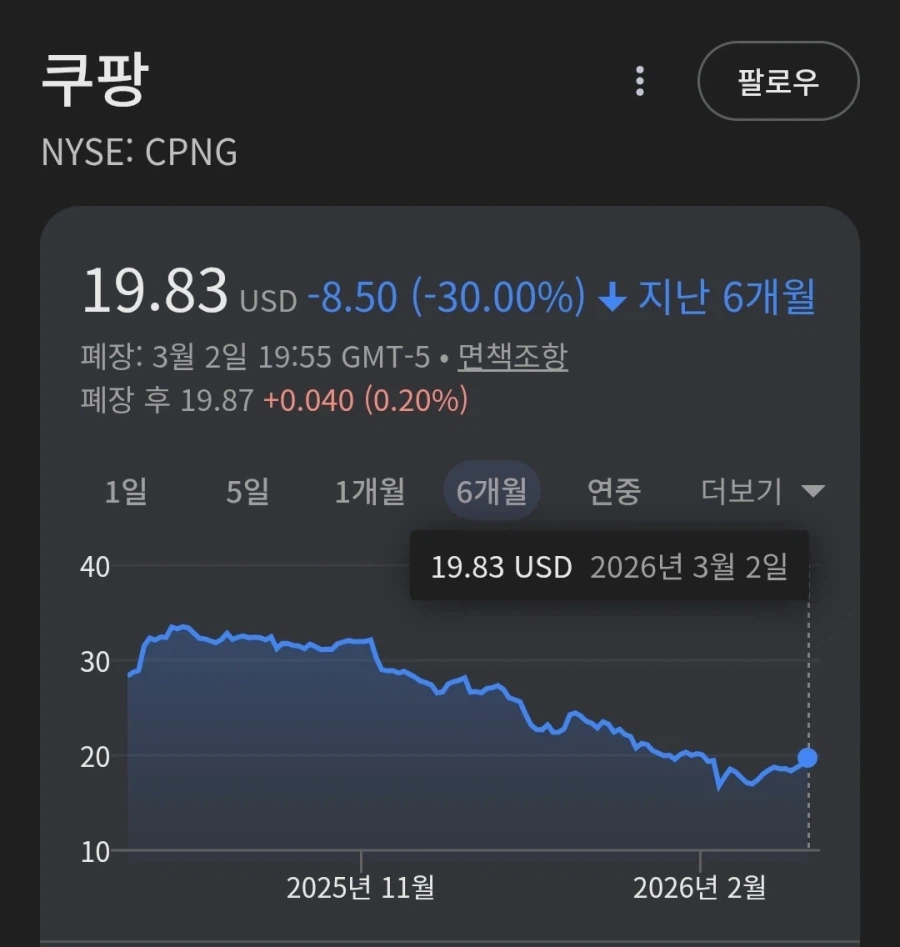
Task: Switch to the 1개월 chart view
Action: click(x=371, y=490)
